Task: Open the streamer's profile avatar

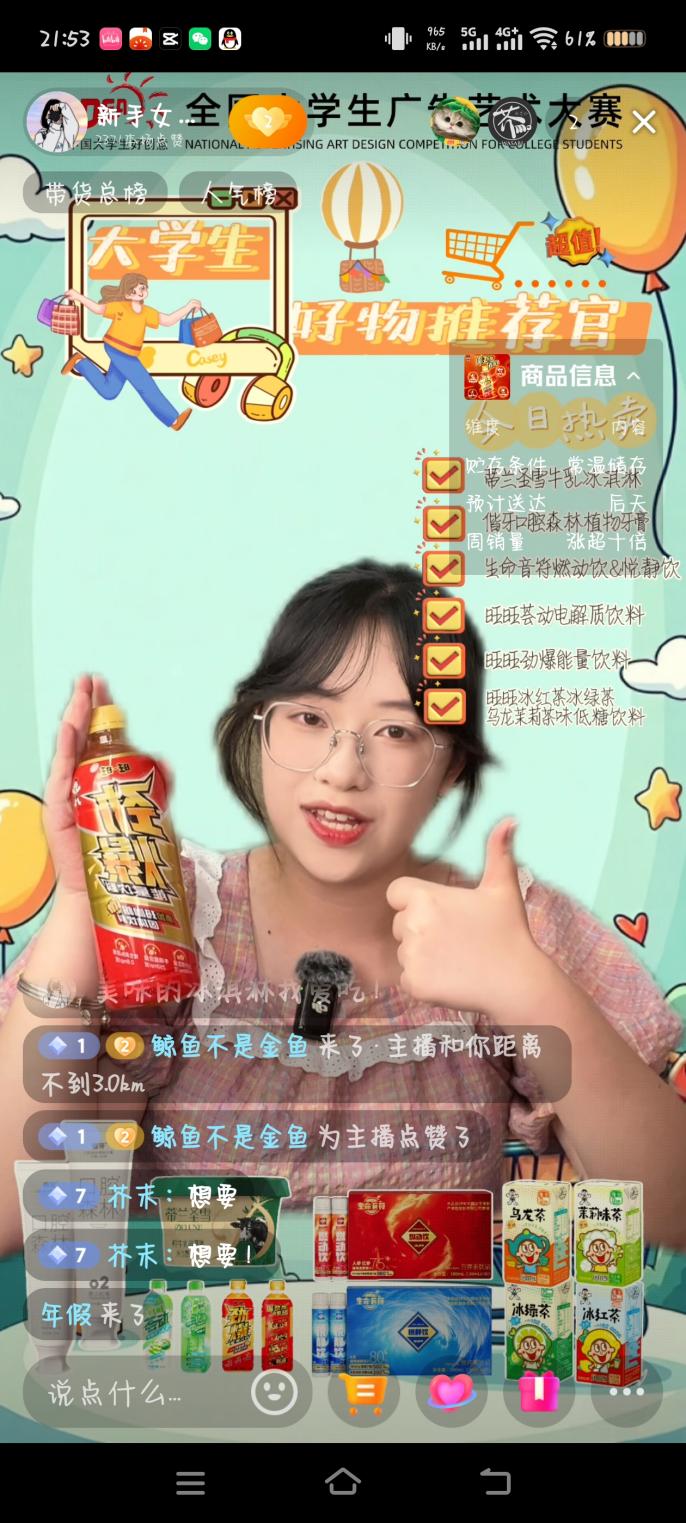Action: [55, 122]
